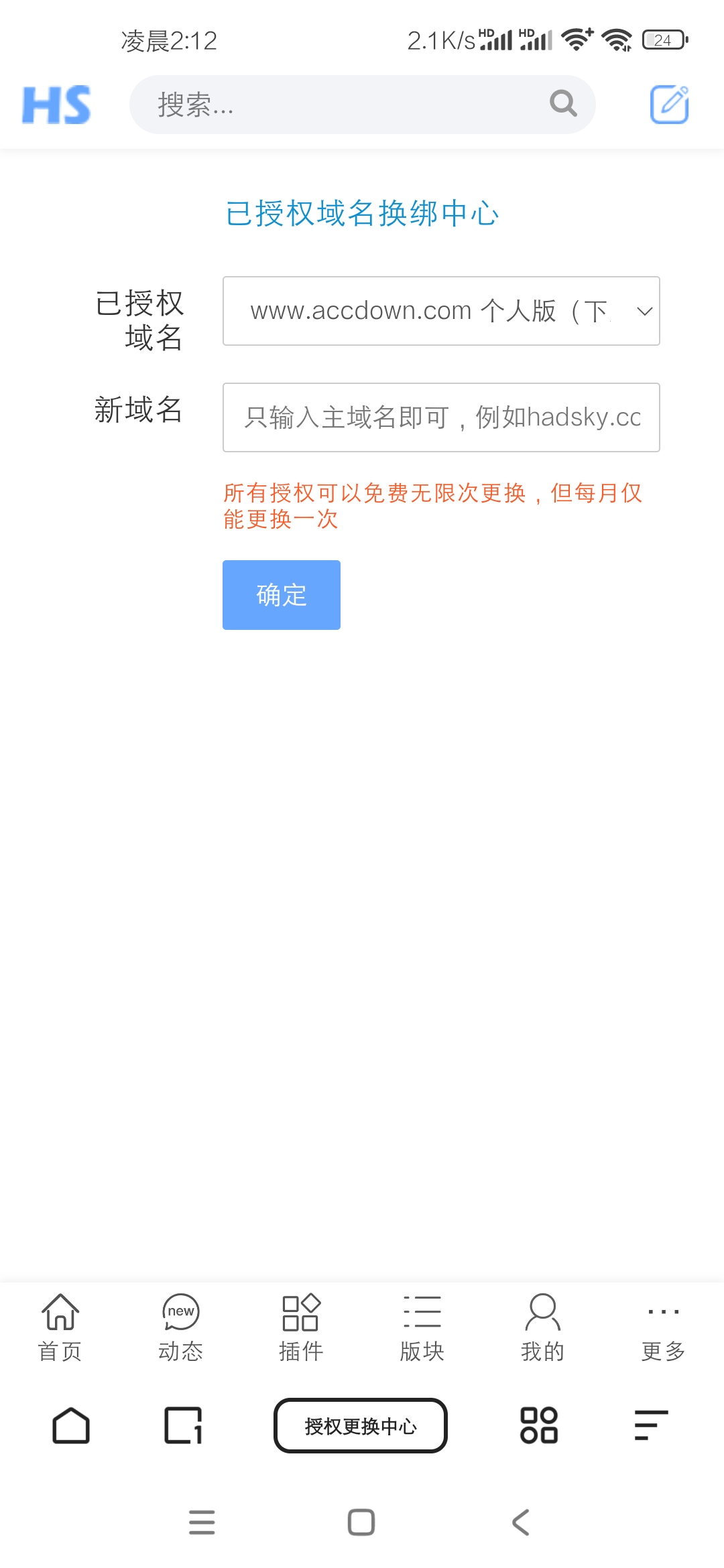Image resolution: width=724 pixels, height=1568 pixels.
Task: Compose a new post with the edit icon
Action: coord(669,105)
